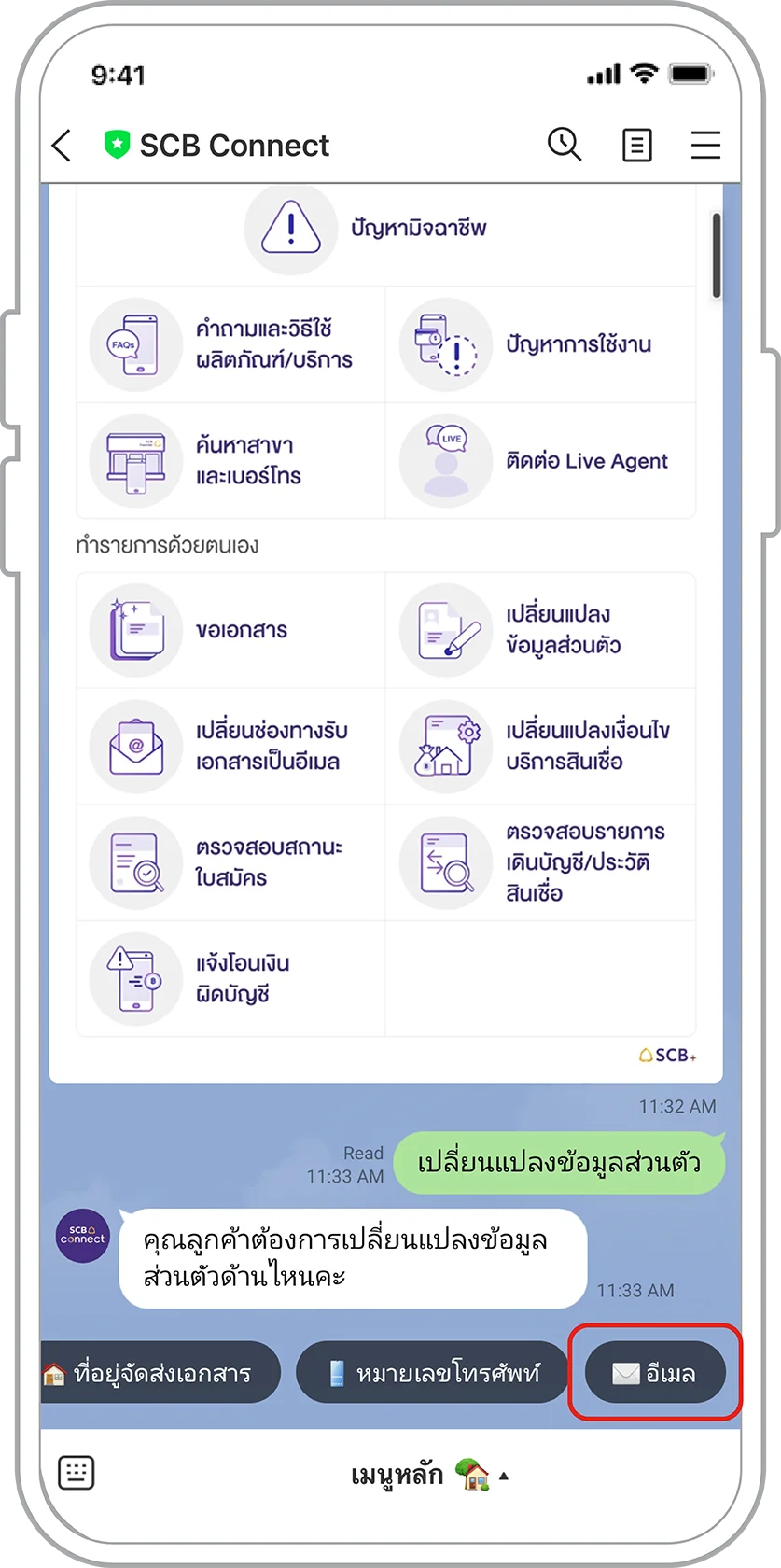Viewport: 781px width, 1568px height.
Task: Search within the chat
Action: click(x=564, y=145)
